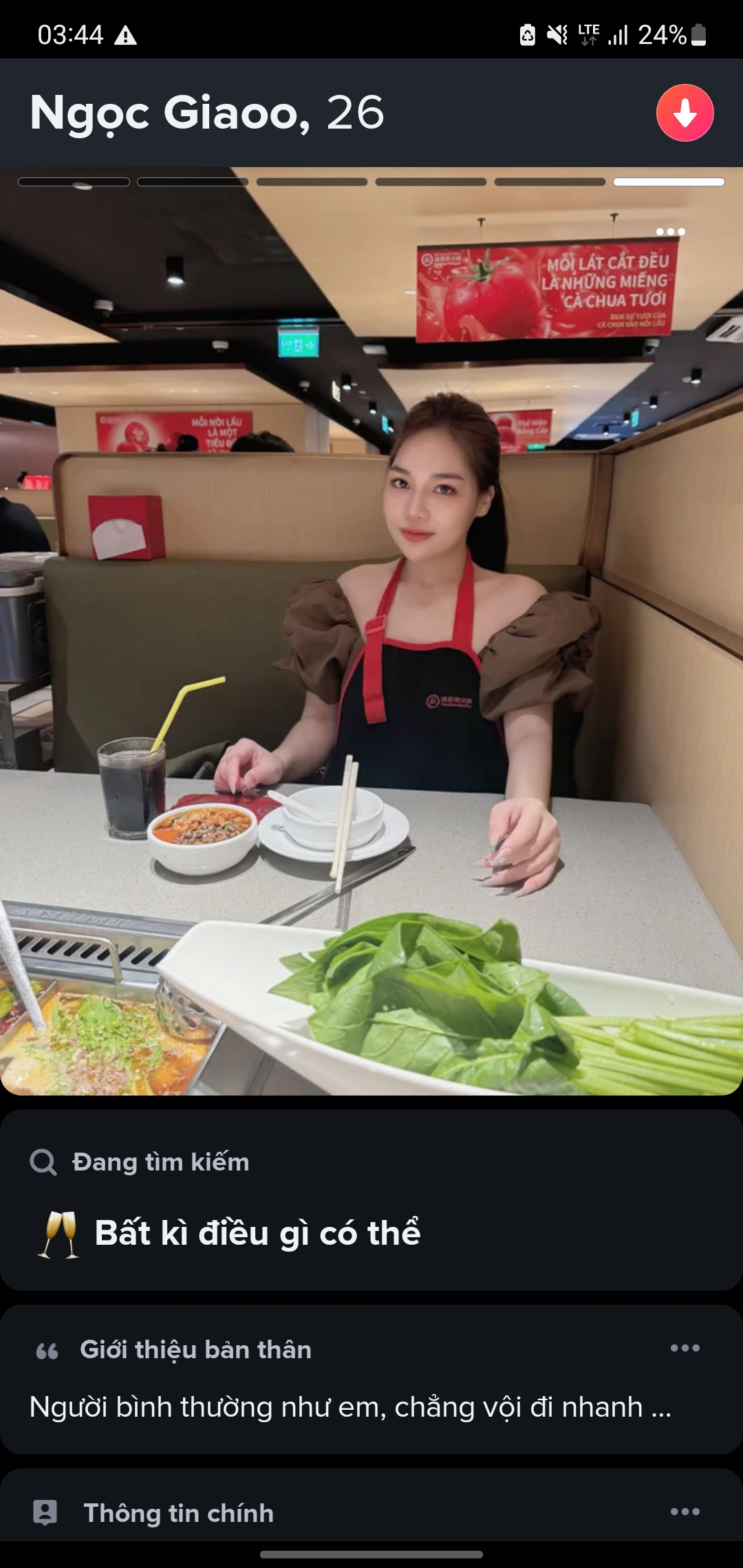Collapse the profile with the red arrow button
The width and height of the screenshot is (743, 1568).
pyautogui.click(x=685, y=113)
